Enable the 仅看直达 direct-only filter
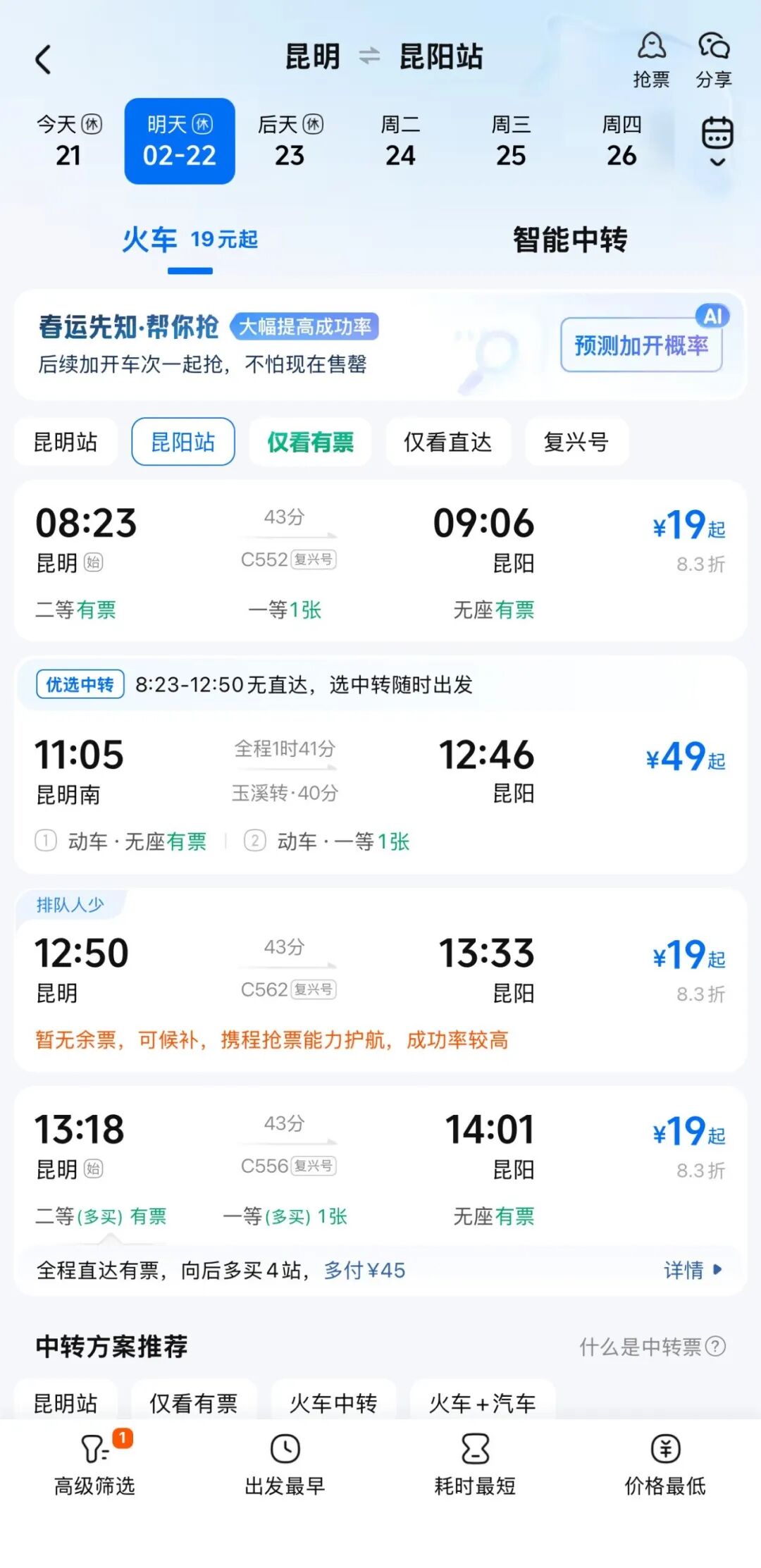Viewport: 761px width, 1568px height. (447, 442)
